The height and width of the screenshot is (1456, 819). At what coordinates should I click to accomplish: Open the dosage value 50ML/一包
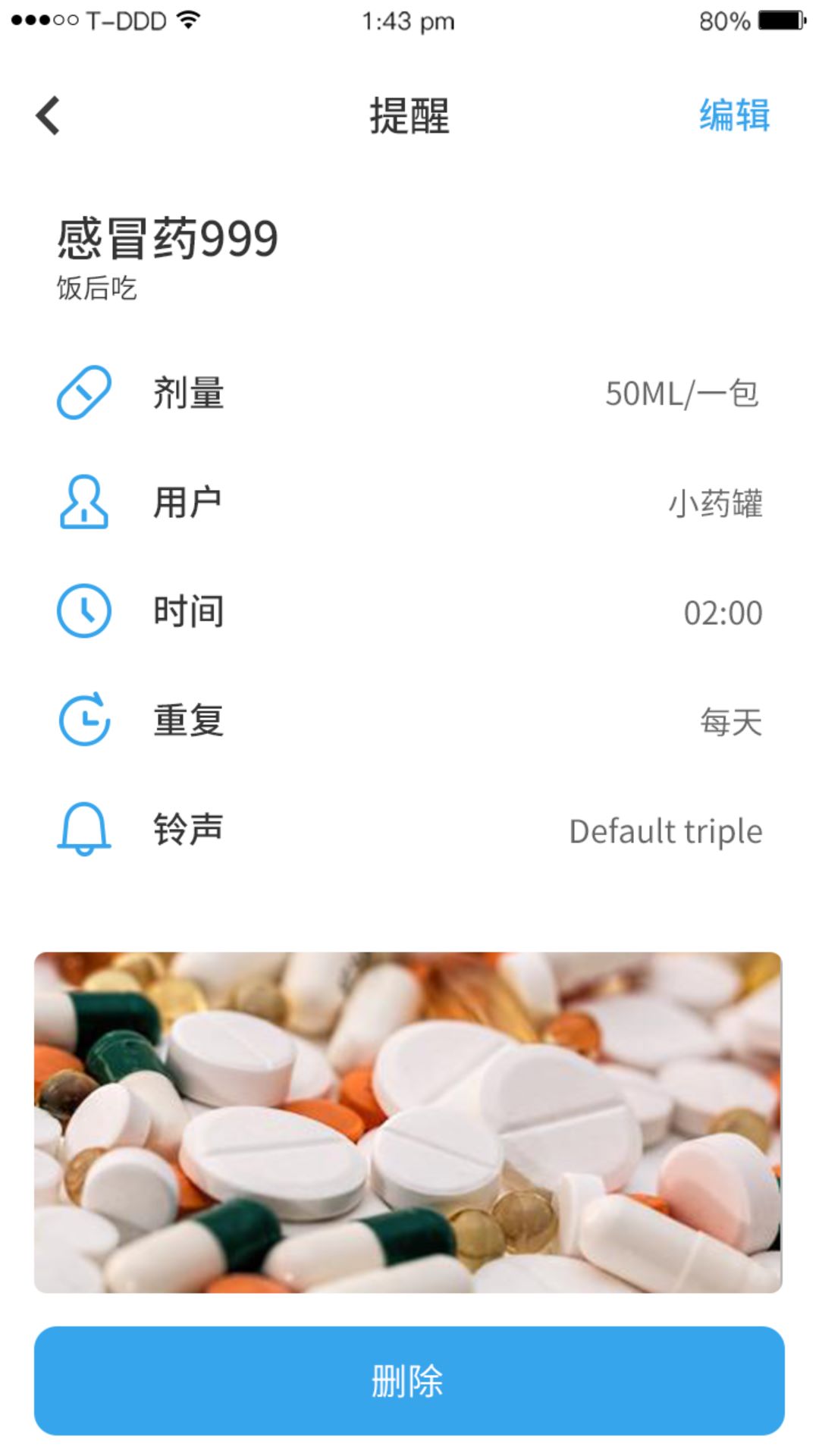[682, 391]
